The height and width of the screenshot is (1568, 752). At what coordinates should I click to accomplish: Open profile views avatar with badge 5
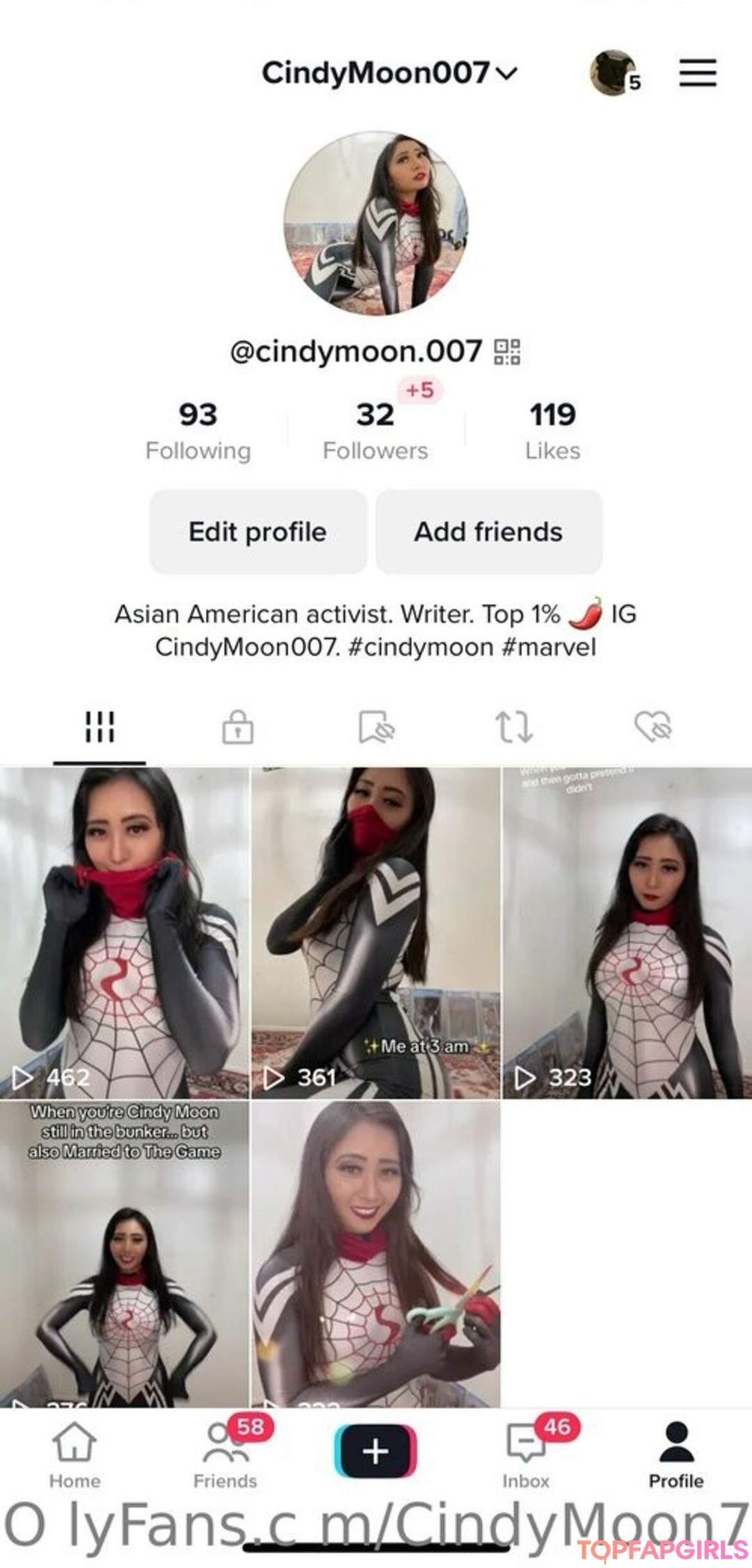pyautogui.click(x=613, y=72)
